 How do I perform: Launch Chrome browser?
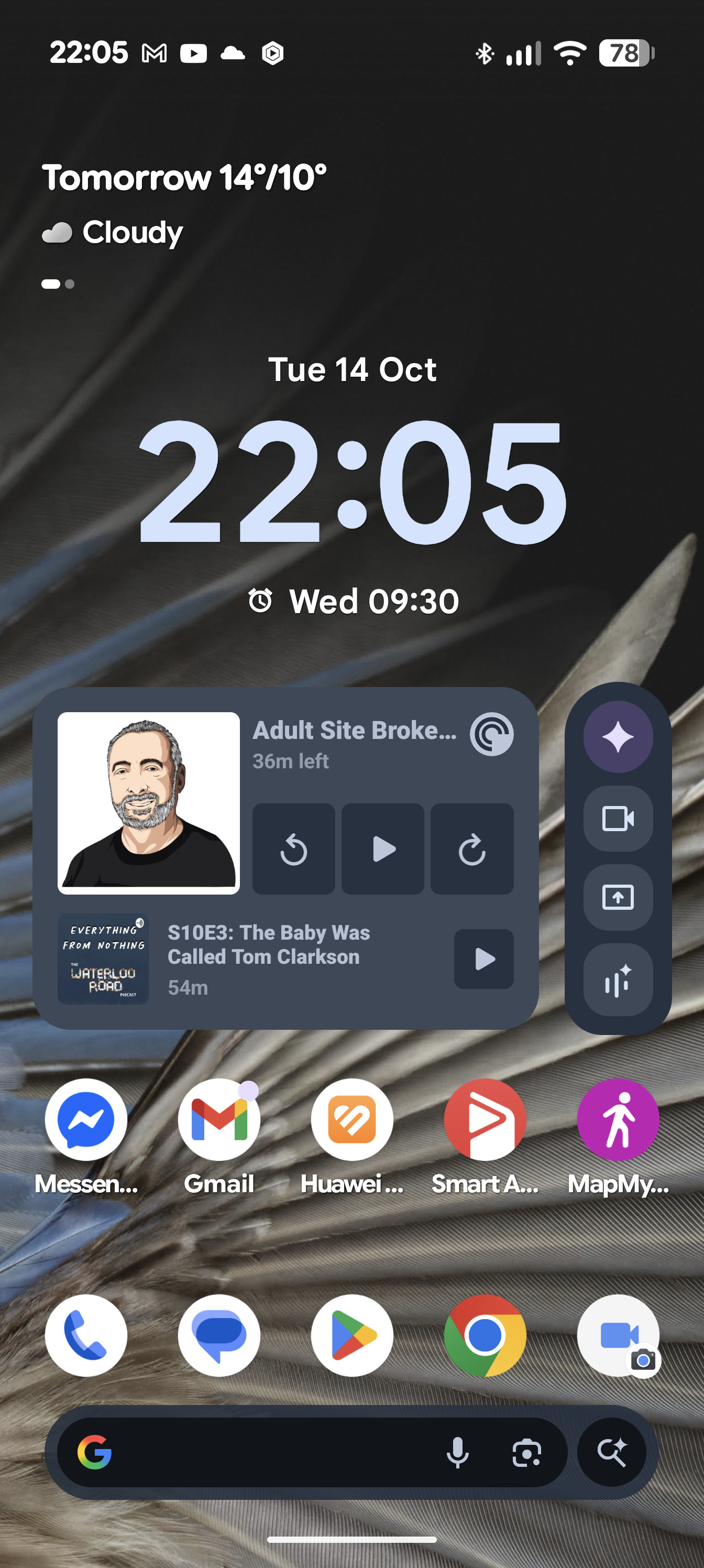tap(485, 1335)
